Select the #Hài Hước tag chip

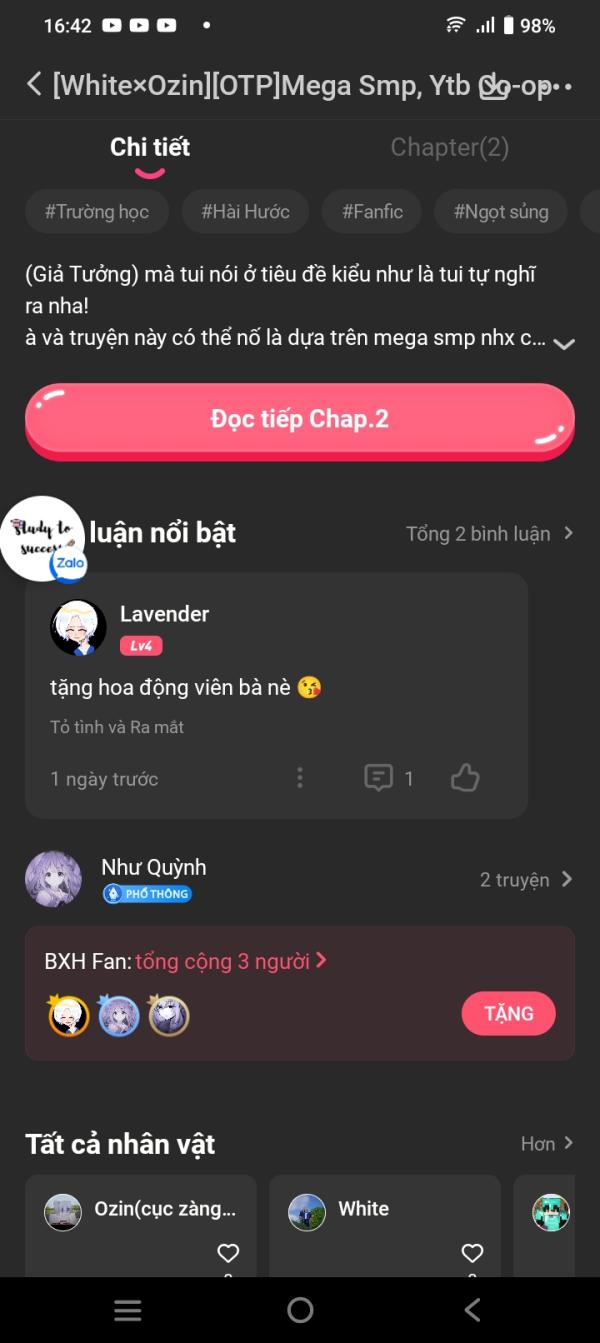coord(245,211)
